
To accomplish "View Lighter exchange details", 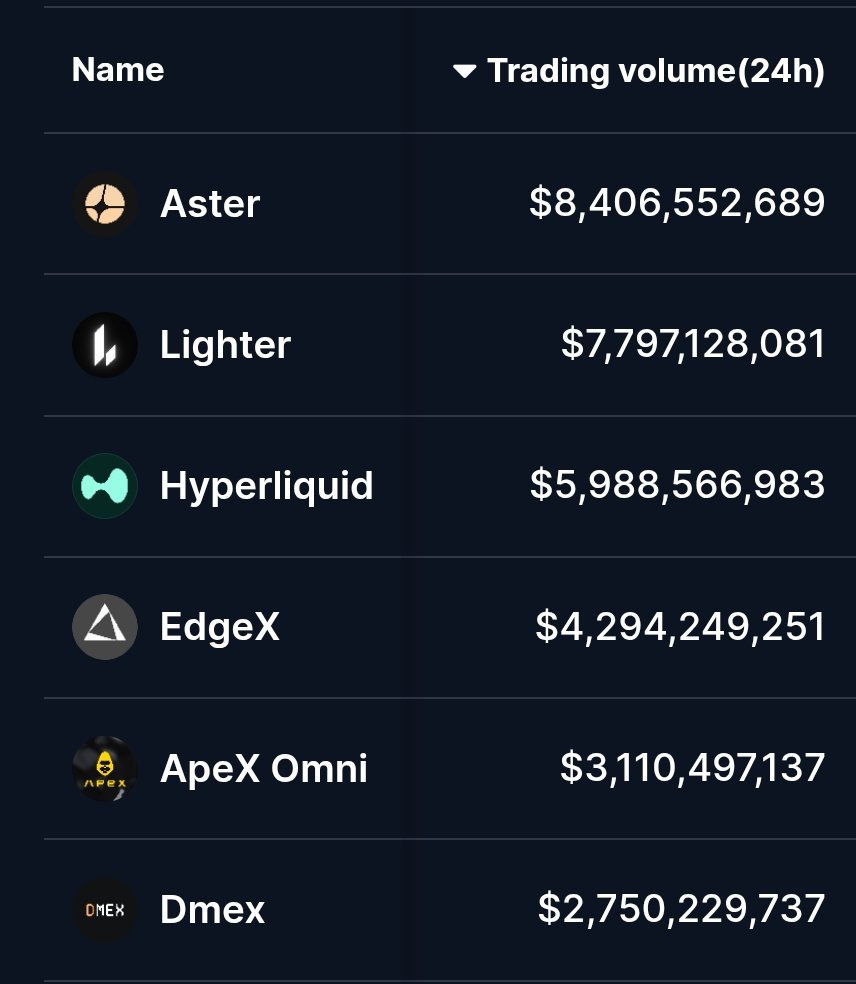I will 225,345.
